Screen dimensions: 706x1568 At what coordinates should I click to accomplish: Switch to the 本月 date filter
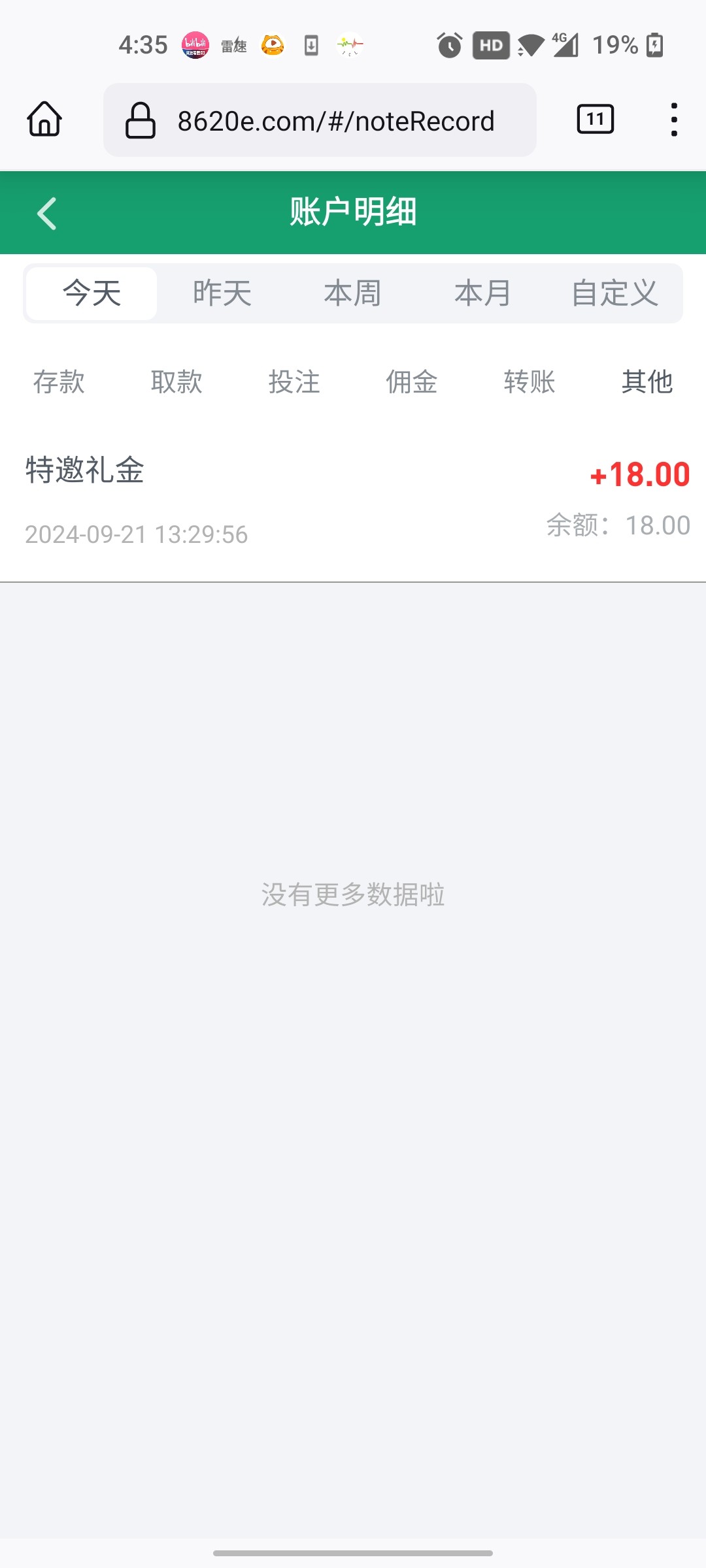[483, 293]
